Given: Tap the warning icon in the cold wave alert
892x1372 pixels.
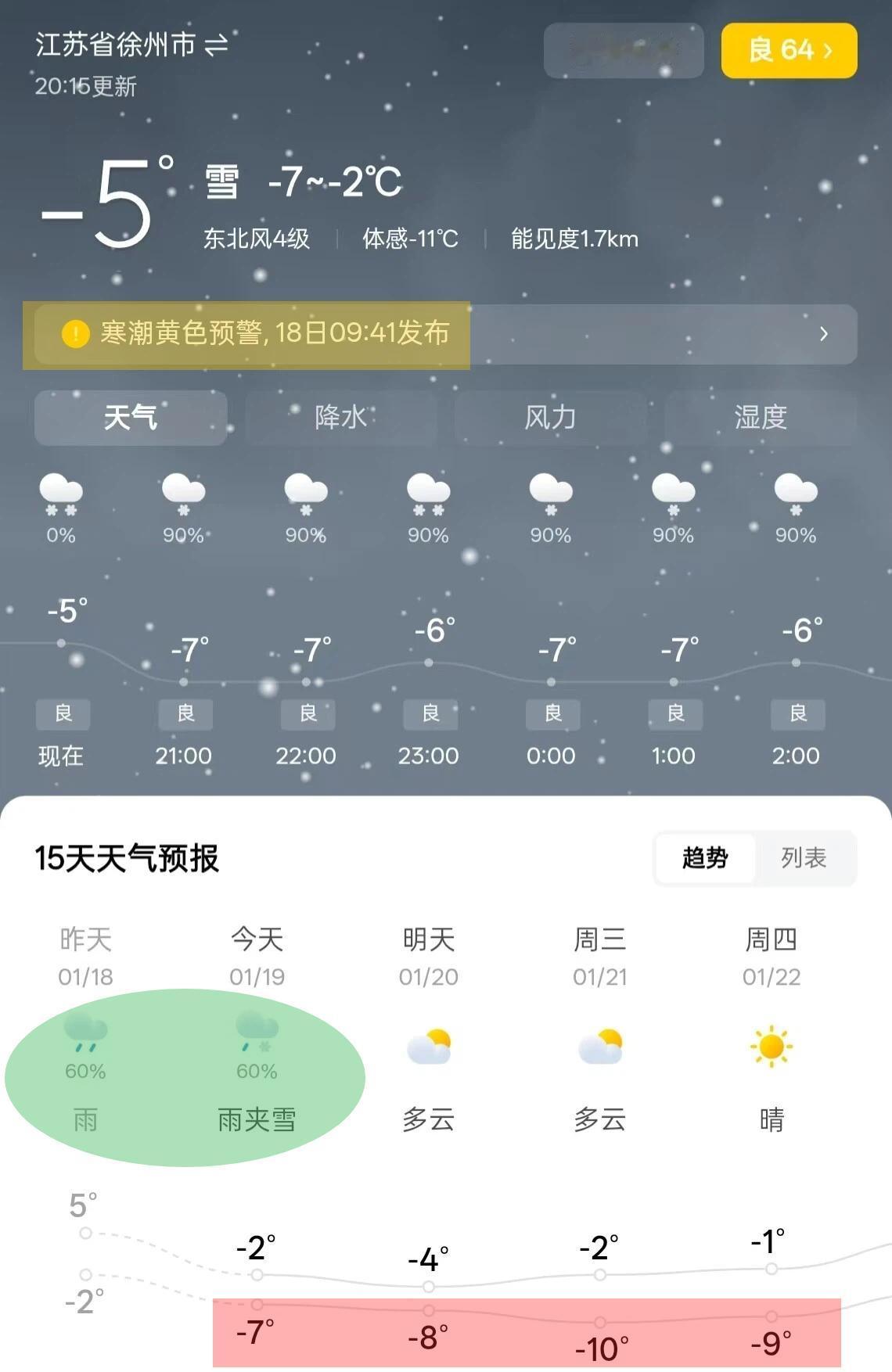Looking at the screenshot, I should click(74, 334).
